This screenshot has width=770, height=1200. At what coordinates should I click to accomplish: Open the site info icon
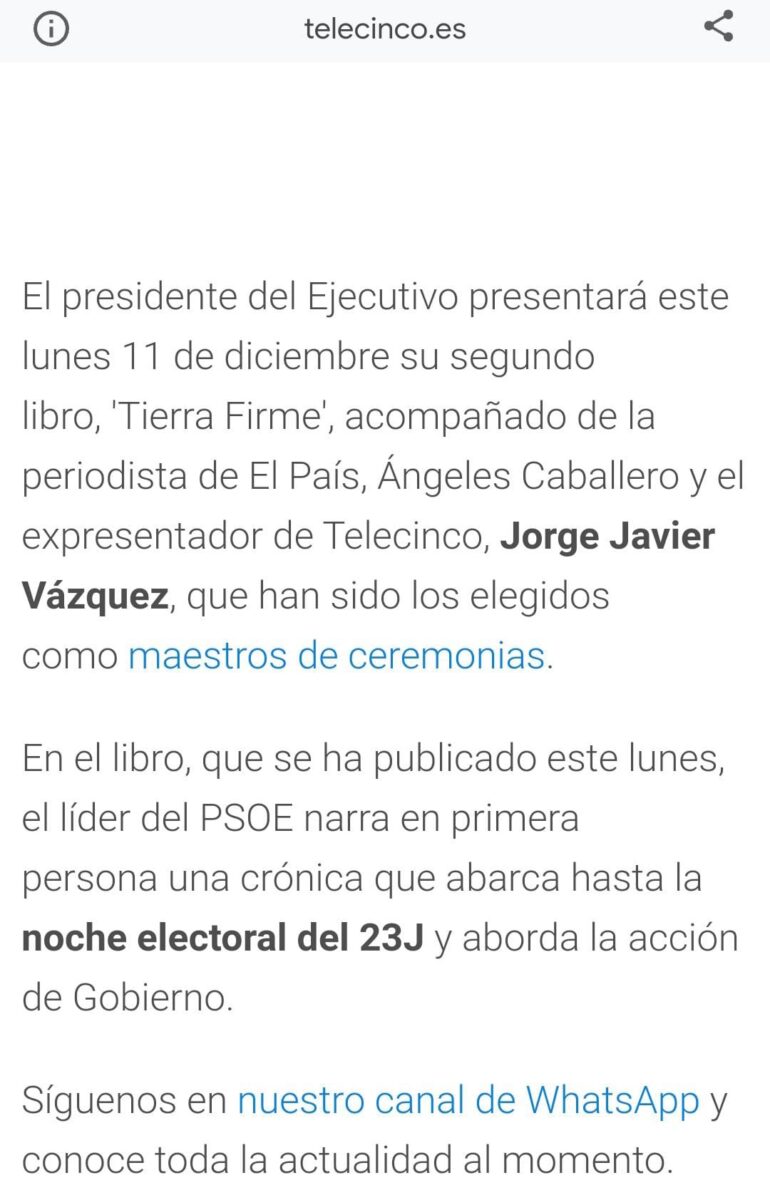tap(51, 29)
